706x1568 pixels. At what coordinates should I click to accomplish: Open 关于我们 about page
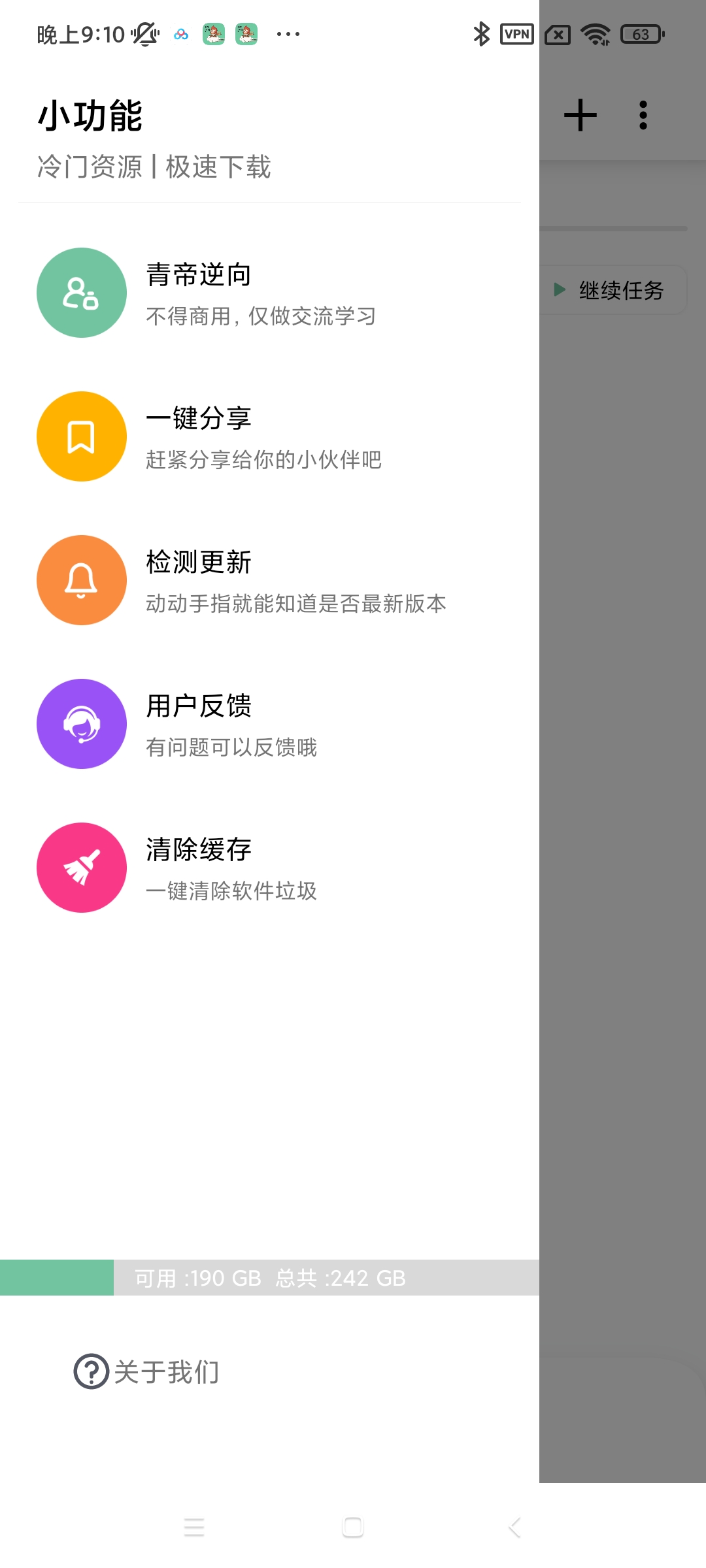point(147,1372)
